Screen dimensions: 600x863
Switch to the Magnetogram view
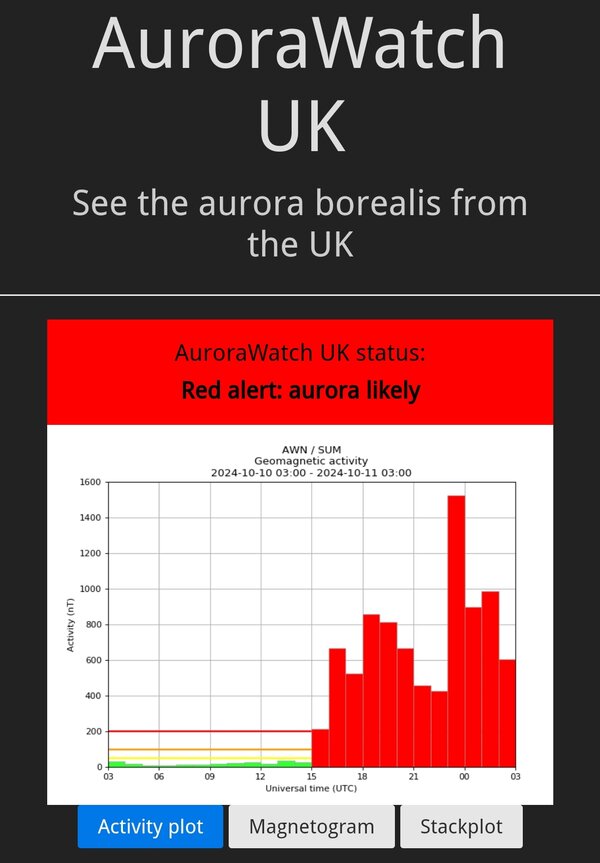point(311,827)
